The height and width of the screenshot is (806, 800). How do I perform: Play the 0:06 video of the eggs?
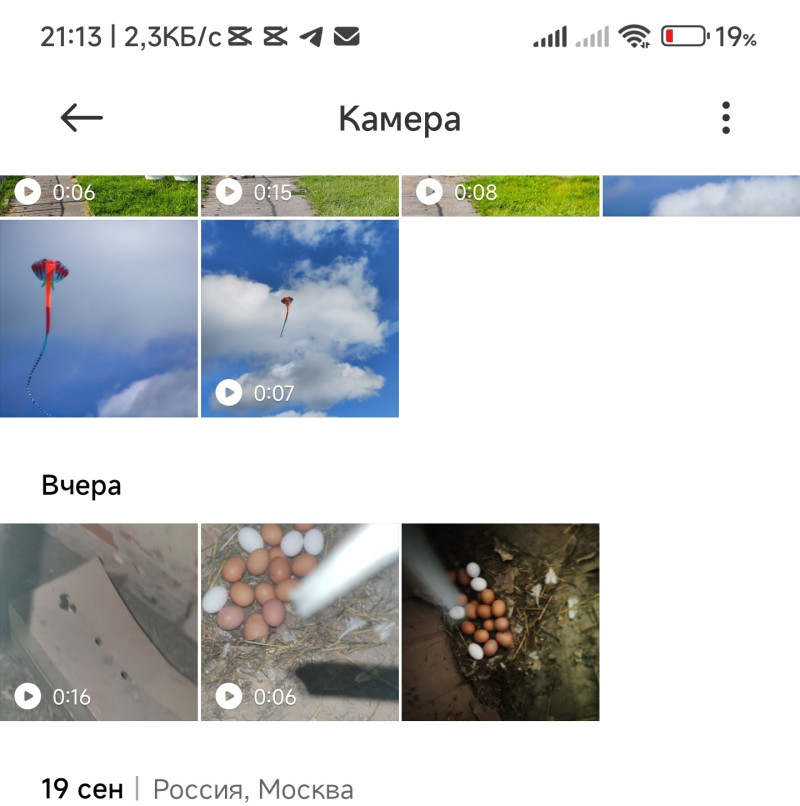point(299,621)
